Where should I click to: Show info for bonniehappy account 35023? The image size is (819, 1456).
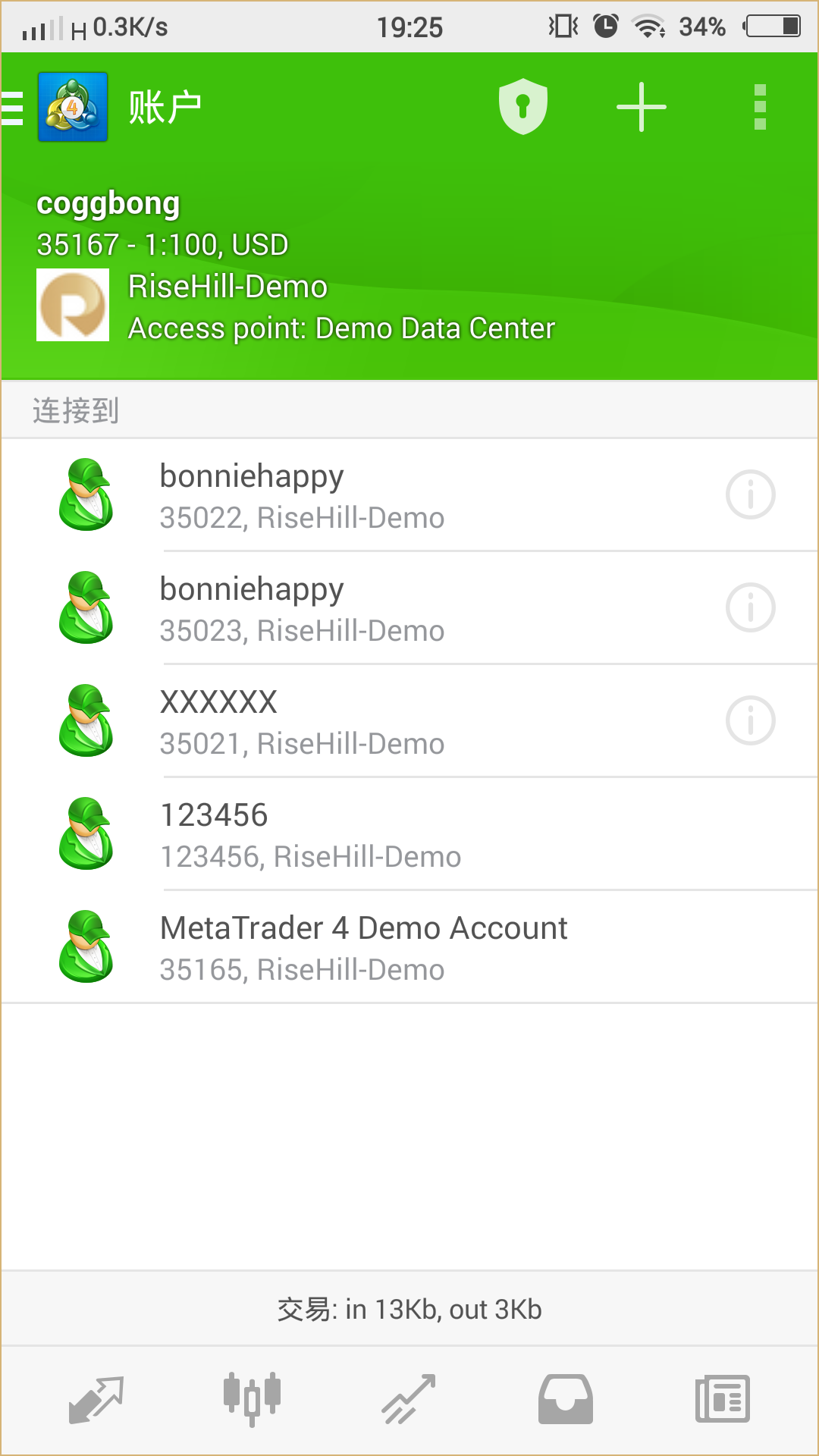pyautogui.click(x=750, y=608)
